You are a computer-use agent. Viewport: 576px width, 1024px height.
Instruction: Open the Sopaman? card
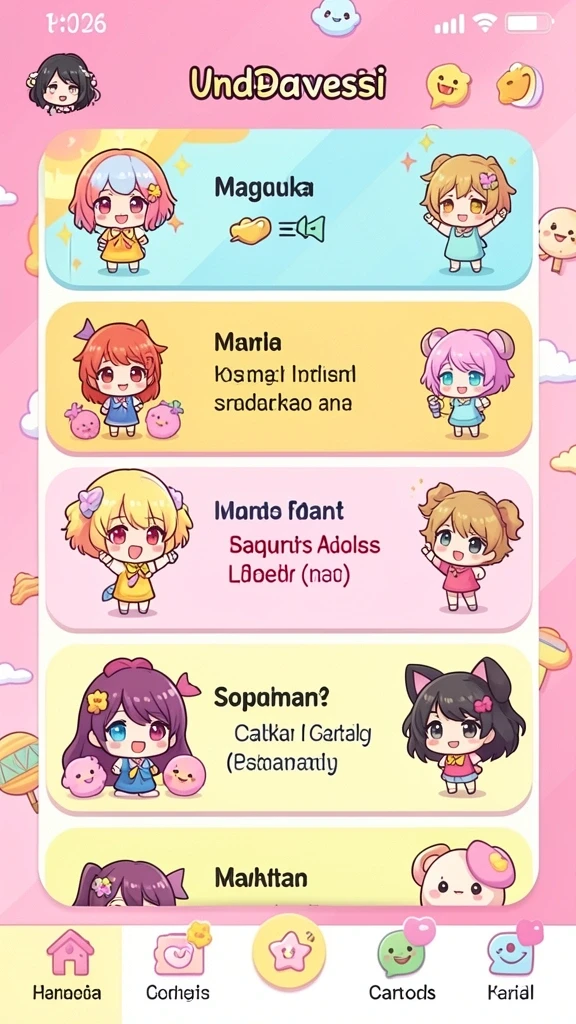(288, 729)
